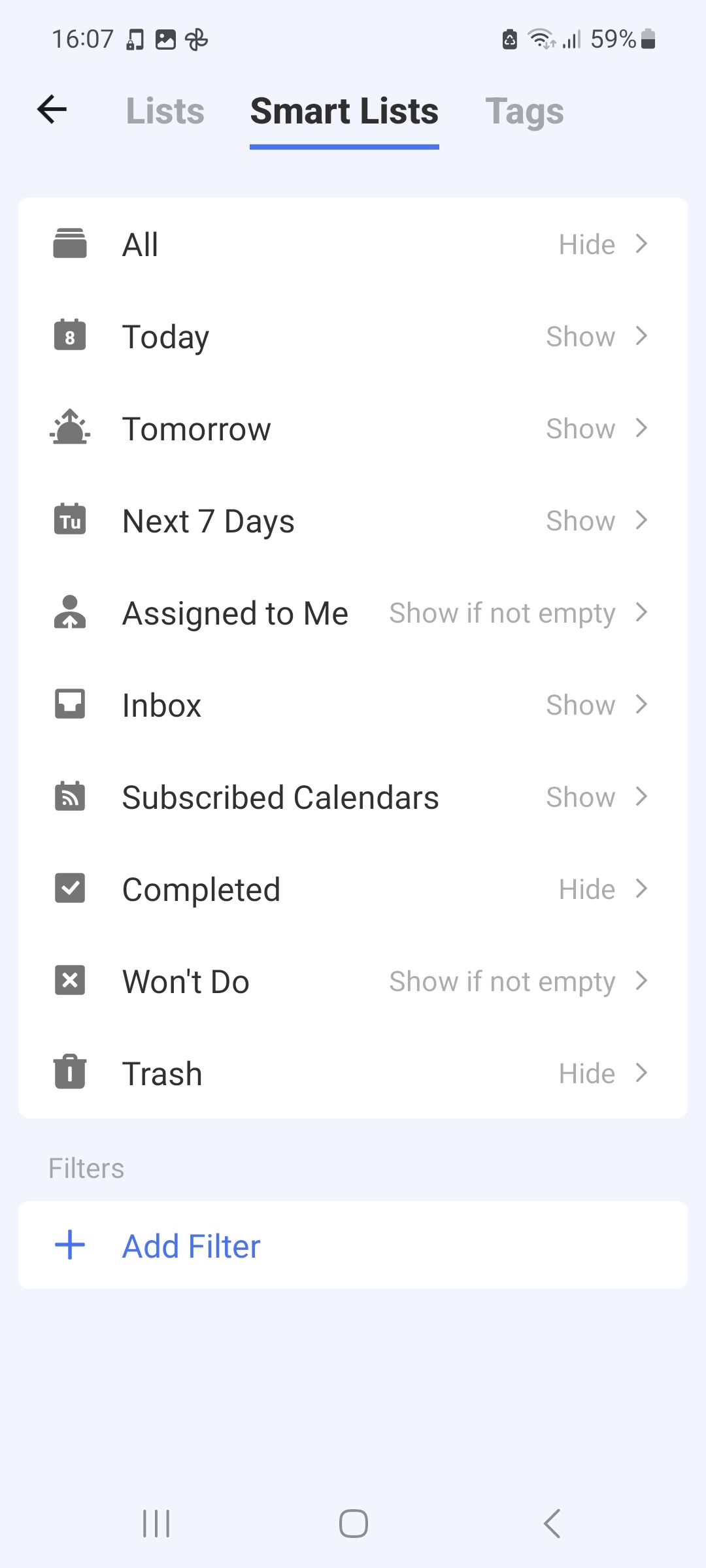Open the Won't Do row
The width and height of the screenshot is (706, 1568).
(353, 981)
